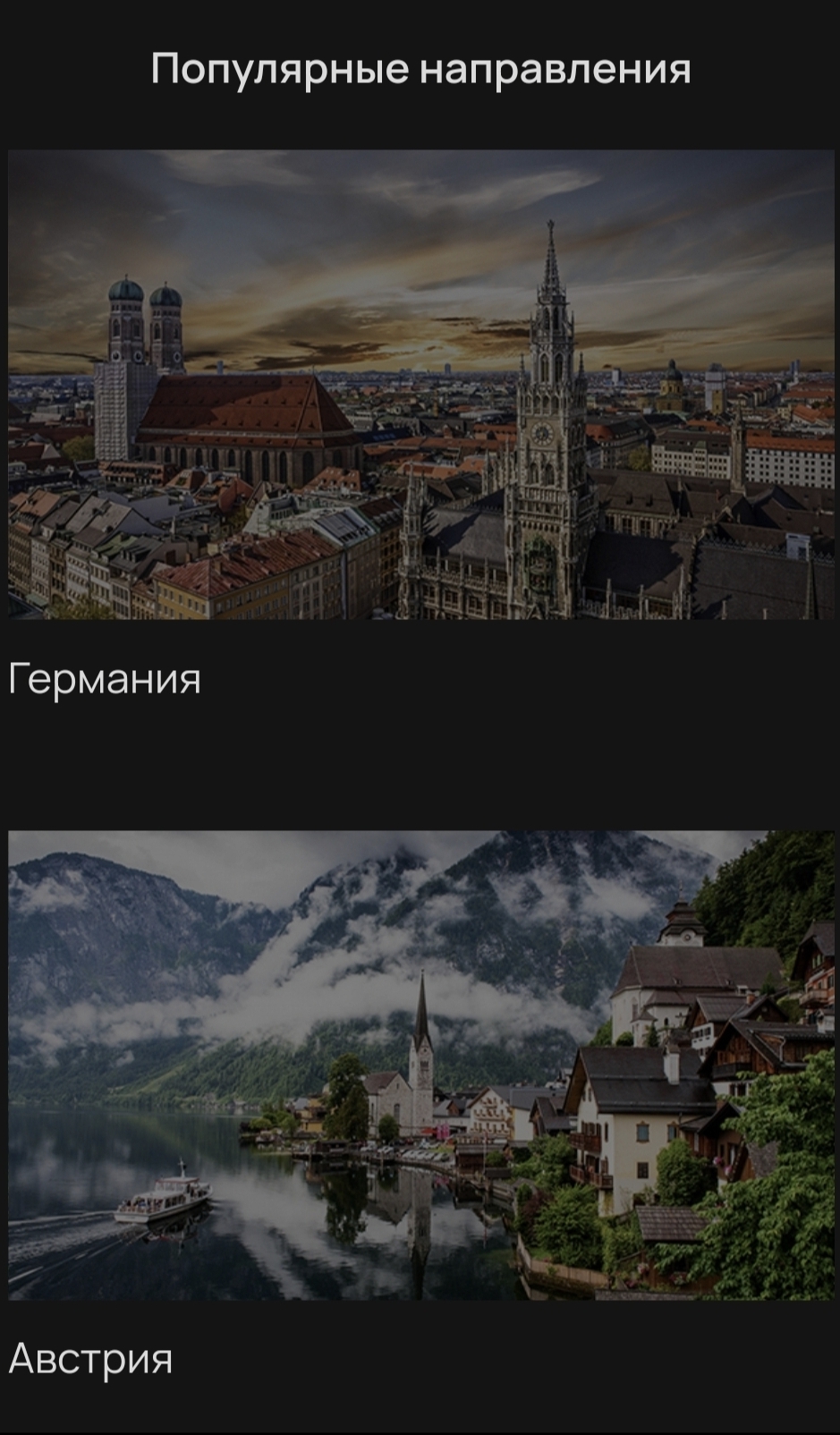The width and height of the screenshot is (840, 1435).
Task: Select the Германия text label
Action: coord(103,677)
